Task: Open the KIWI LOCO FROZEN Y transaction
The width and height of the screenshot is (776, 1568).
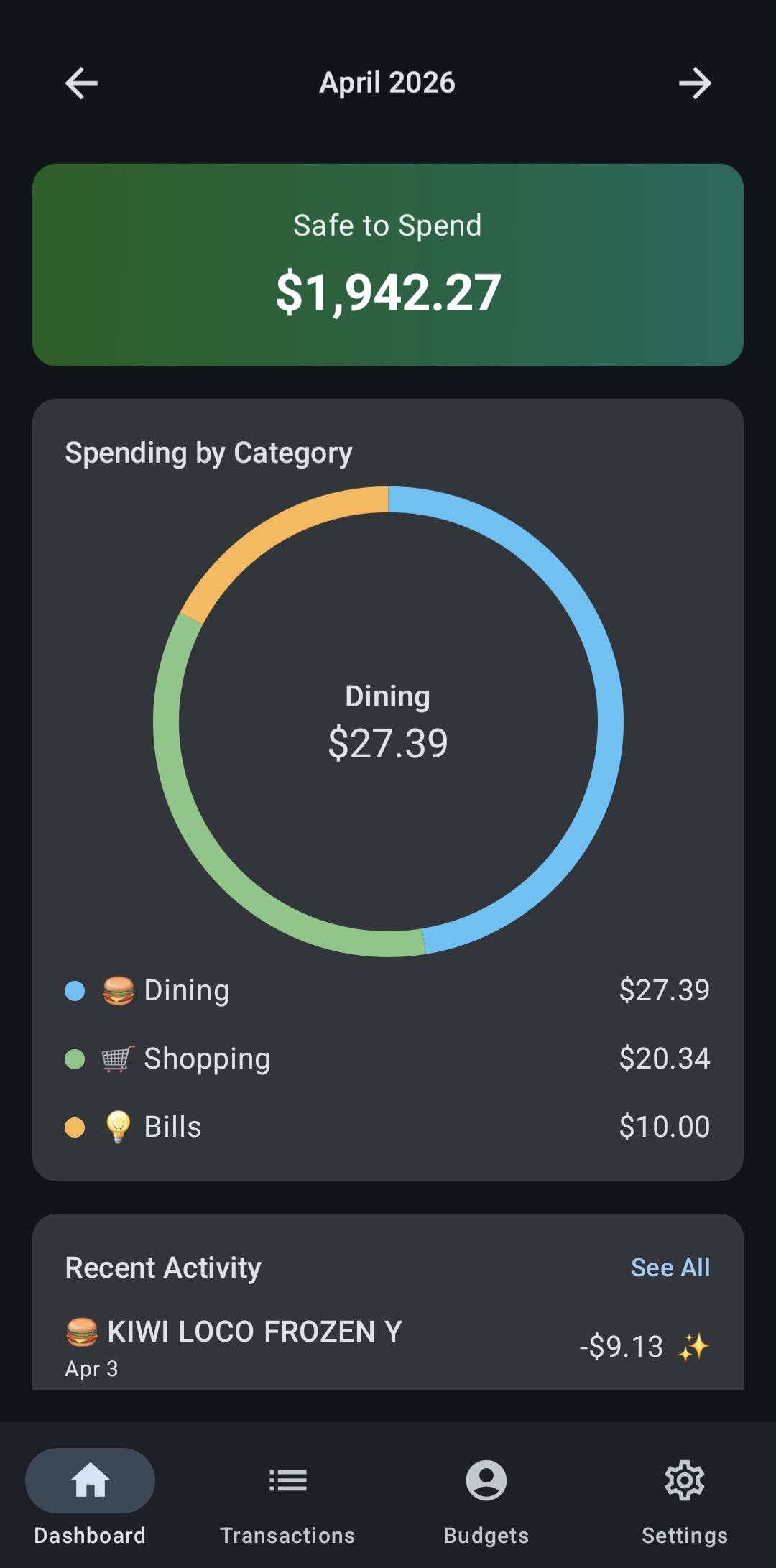Action: tap(388, 1347)
